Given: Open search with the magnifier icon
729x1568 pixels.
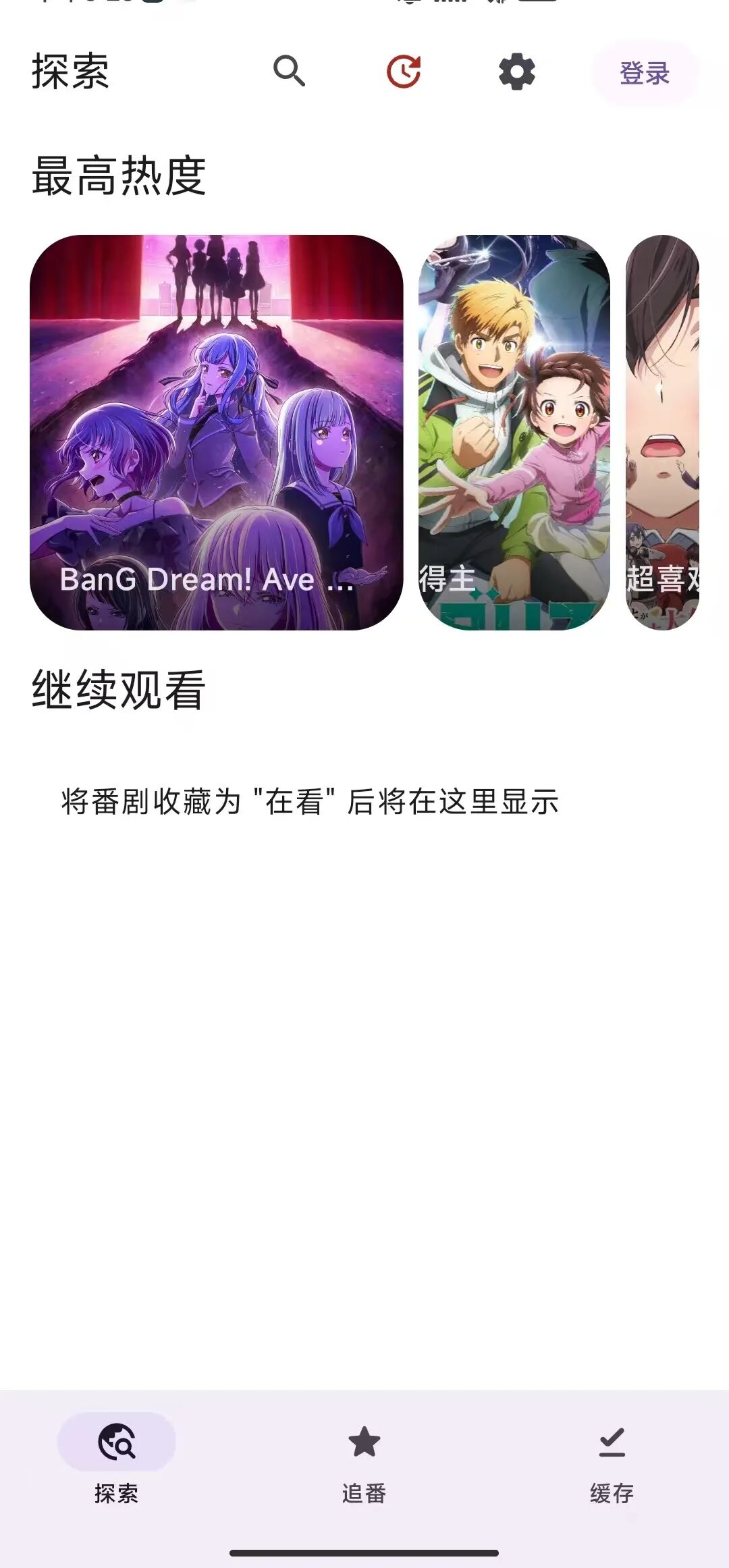Looking at the screenshot, I should 290,73.
